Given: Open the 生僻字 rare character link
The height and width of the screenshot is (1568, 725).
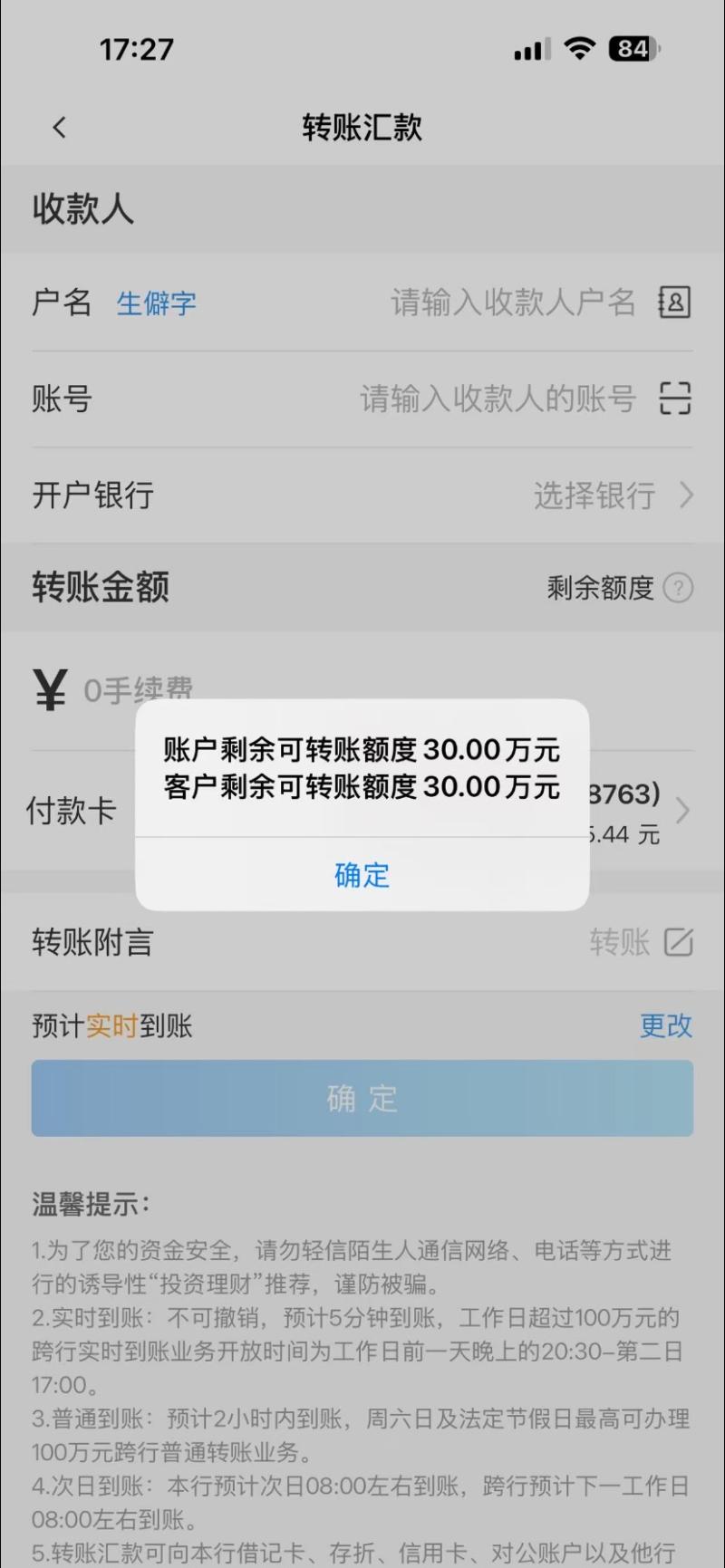Looking at the screenshot, I should 156,303.
